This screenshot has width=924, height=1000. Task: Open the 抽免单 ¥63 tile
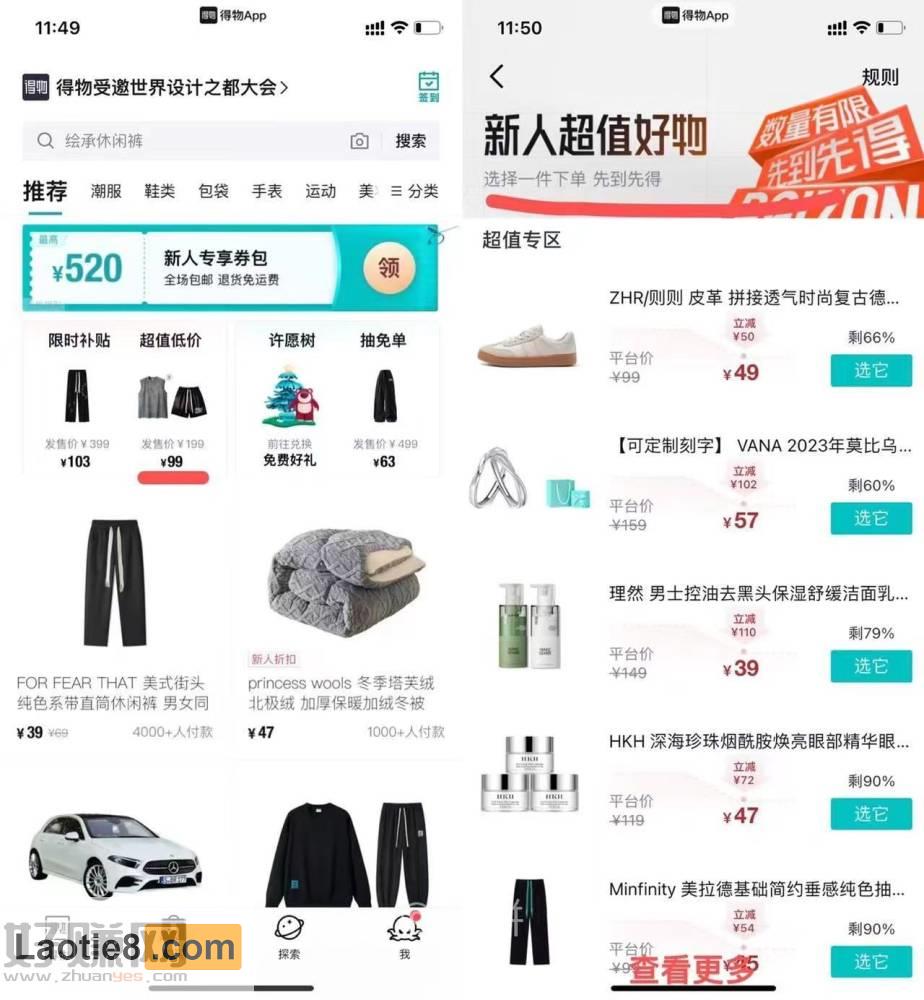pos(384,400)
